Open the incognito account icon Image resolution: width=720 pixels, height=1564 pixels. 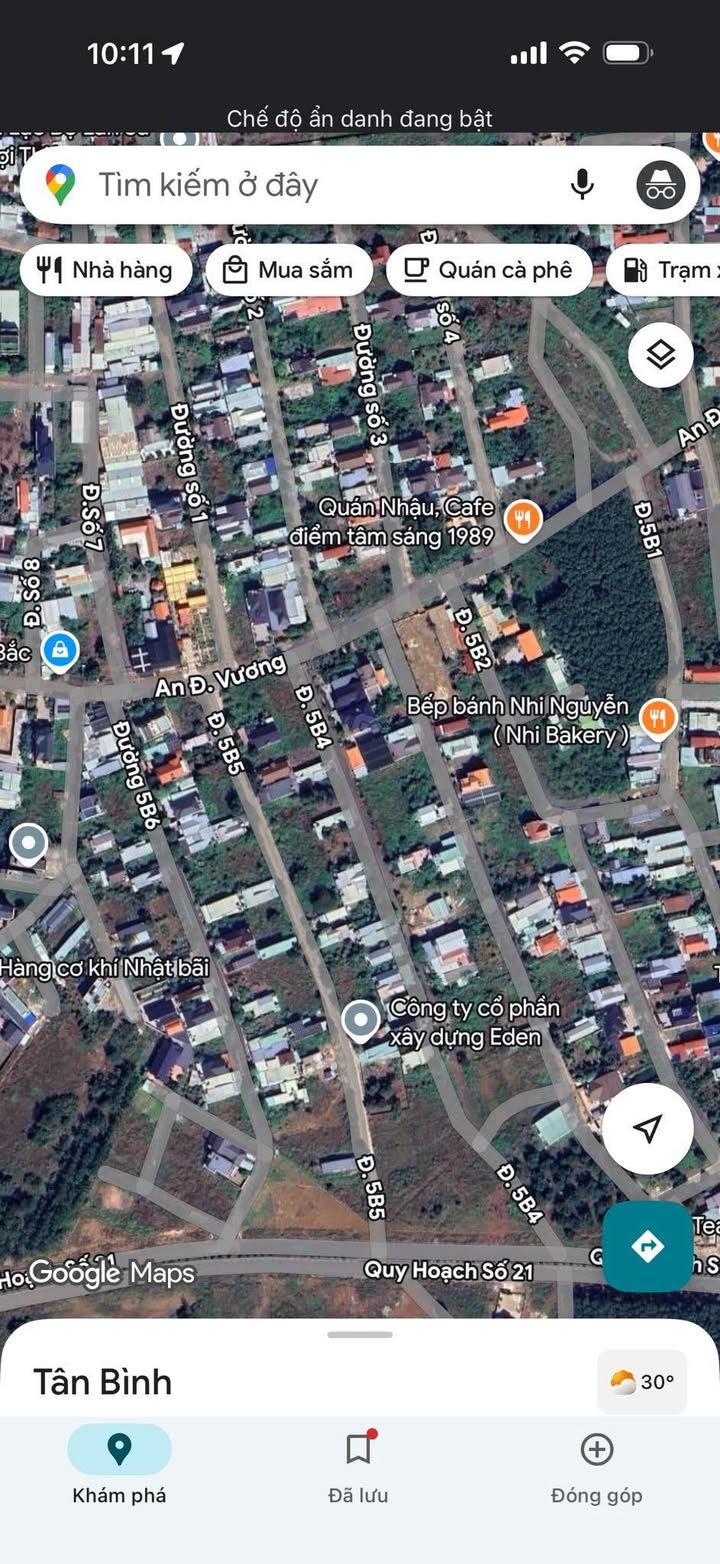point(661,185)
